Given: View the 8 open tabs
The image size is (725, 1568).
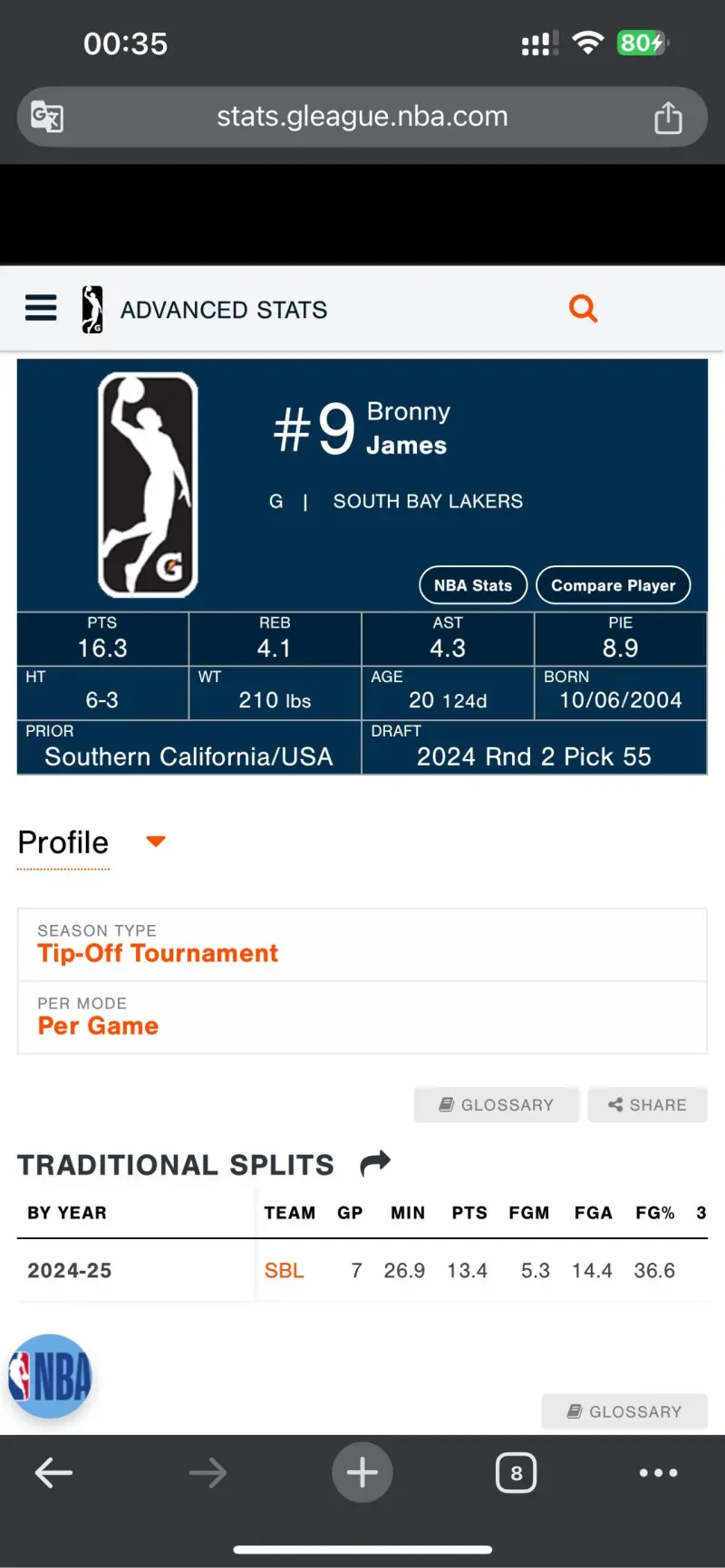Looking at the screenshot, I should [x=516, y=1473].
